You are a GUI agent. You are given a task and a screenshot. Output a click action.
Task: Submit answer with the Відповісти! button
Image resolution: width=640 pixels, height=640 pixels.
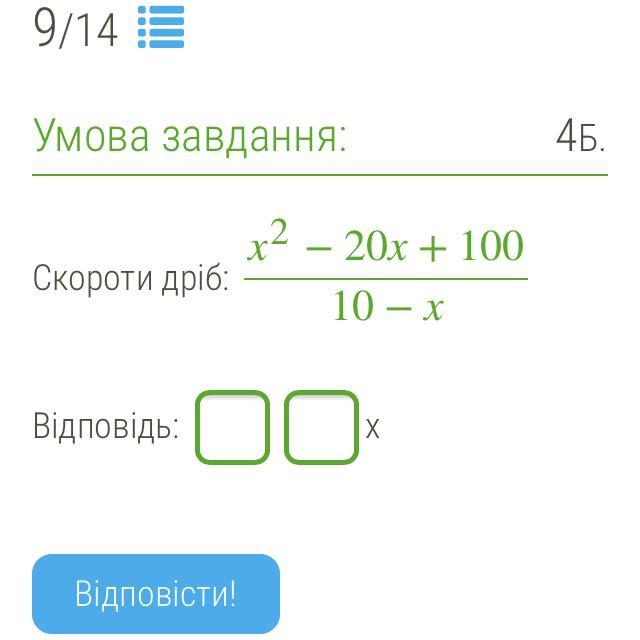[156, 594]
